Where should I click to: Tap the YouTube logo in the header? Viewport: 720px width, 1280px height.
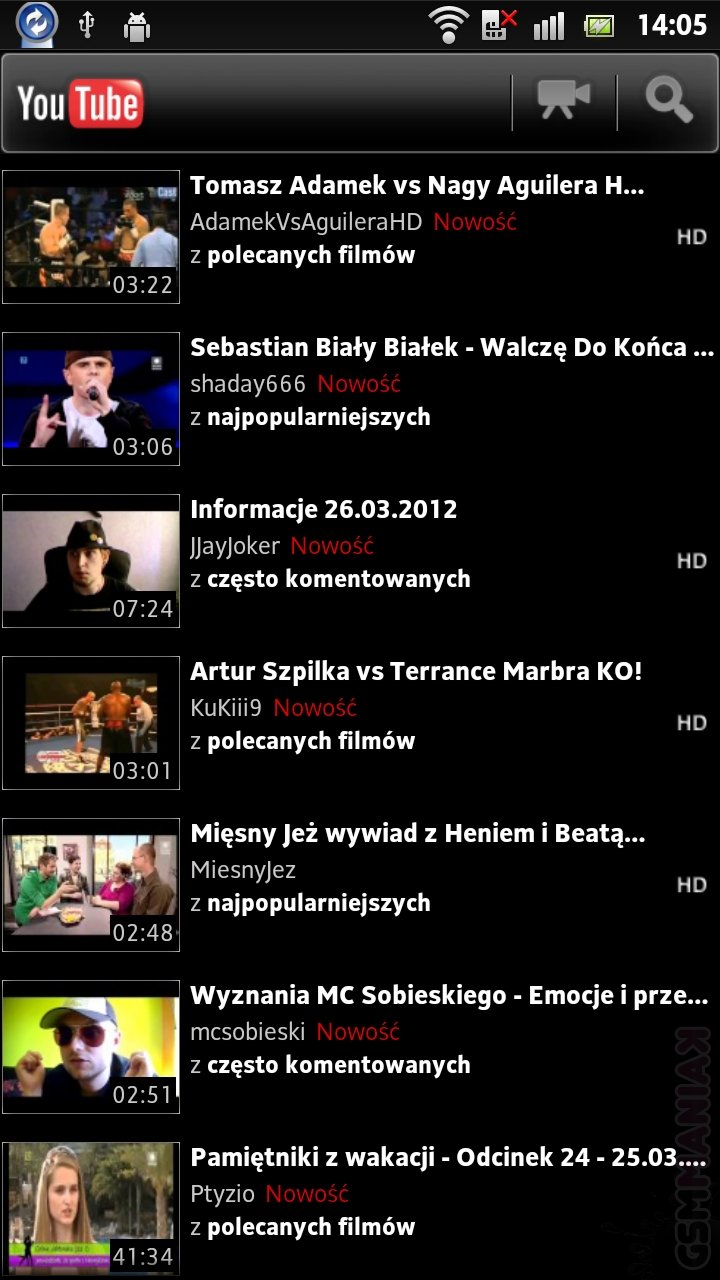click(x=80, y=103)
